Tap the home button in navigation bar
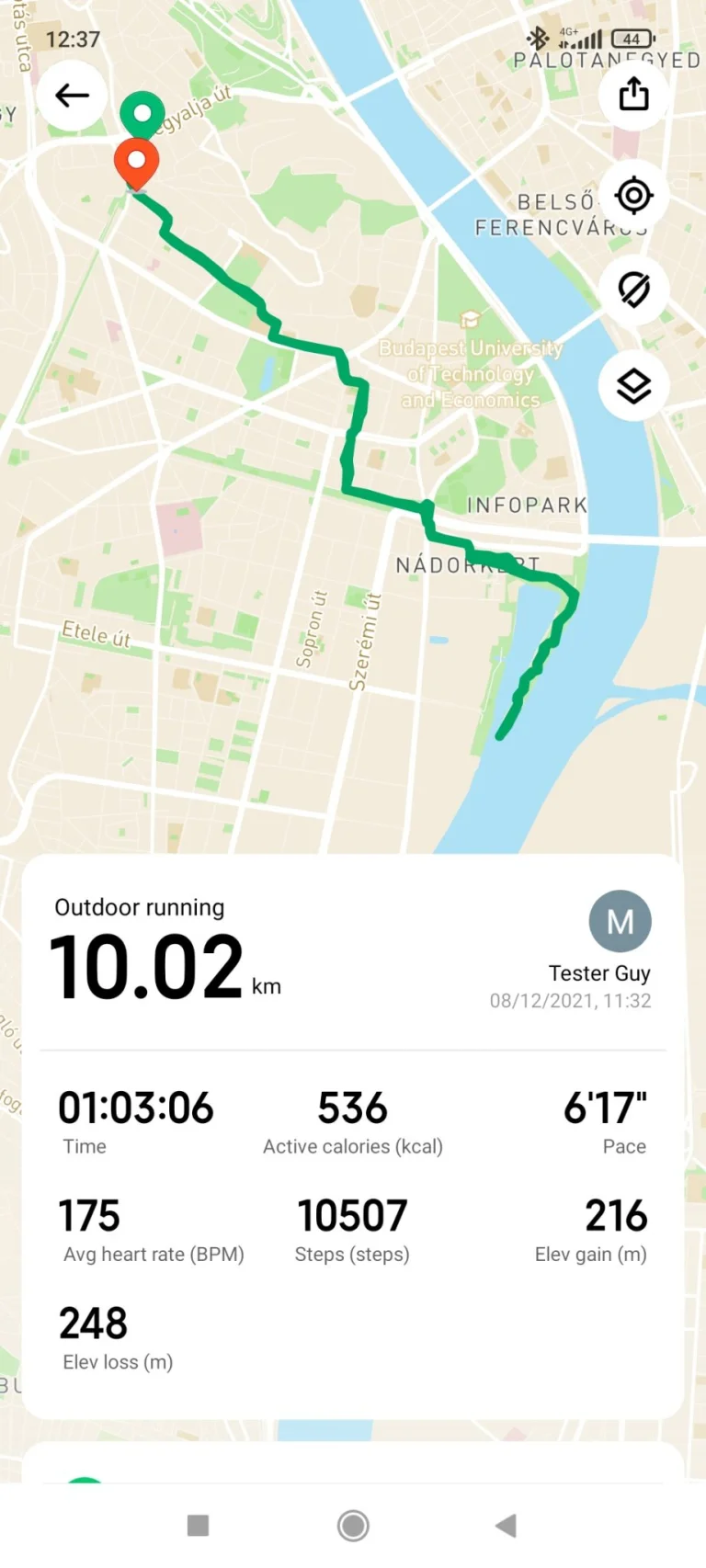Image resolution: width=706 pixels, height=1568 pixels. coord(352,1525)
